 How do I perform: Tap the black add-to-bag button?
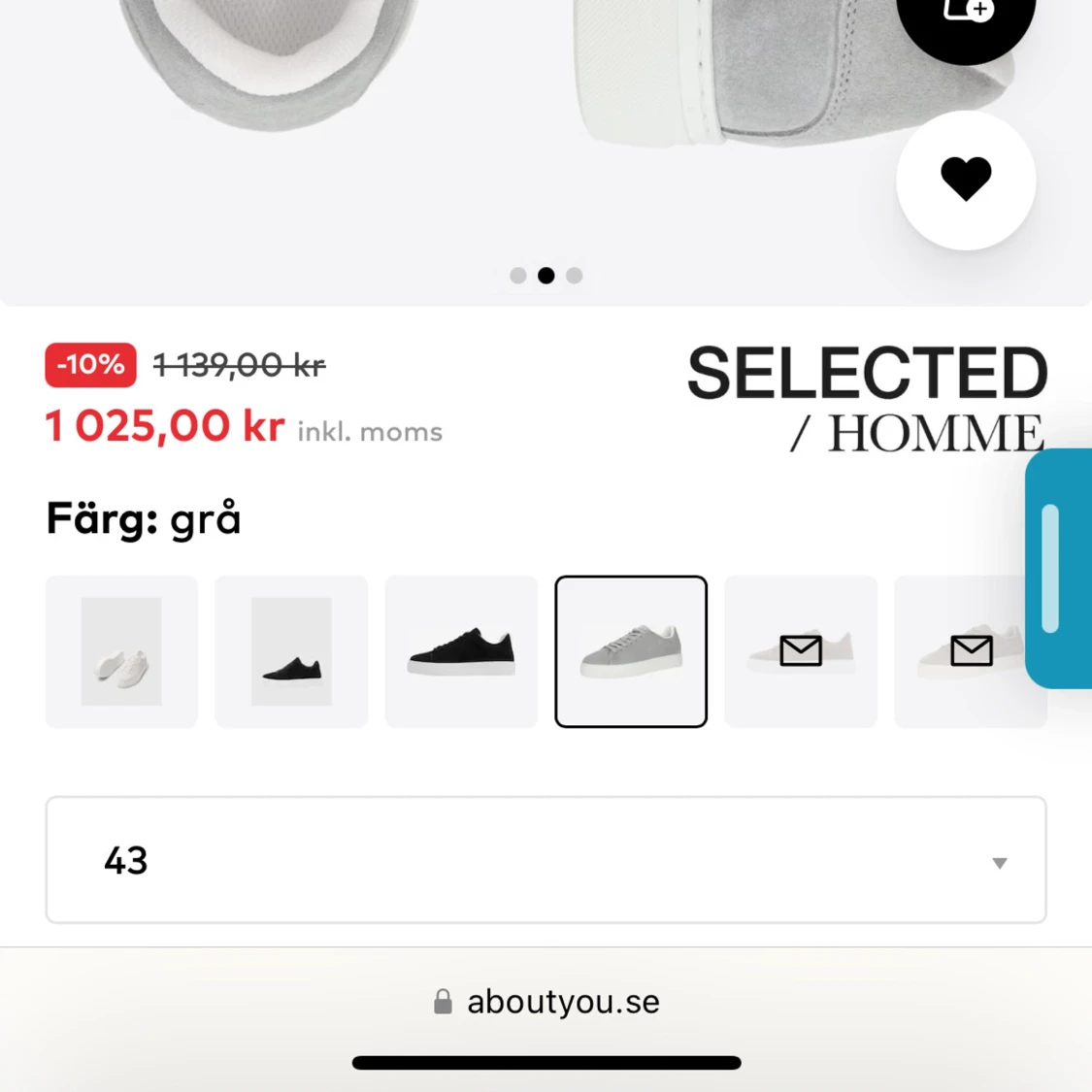[x=966, y=17]
